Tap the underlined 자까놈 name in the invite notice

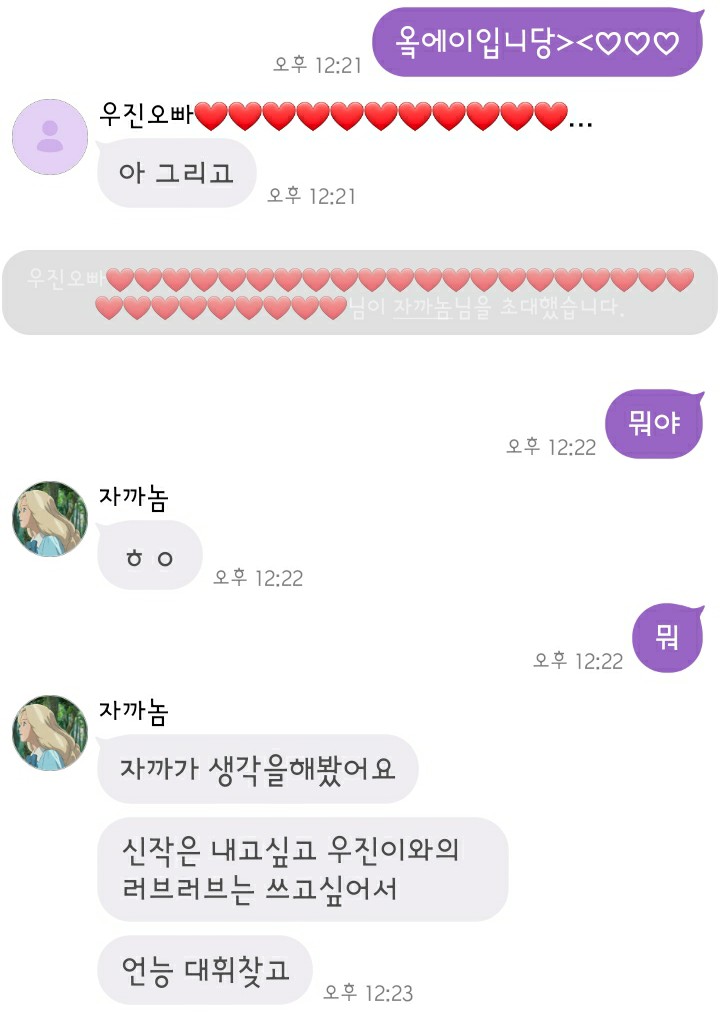coord(420,308)
